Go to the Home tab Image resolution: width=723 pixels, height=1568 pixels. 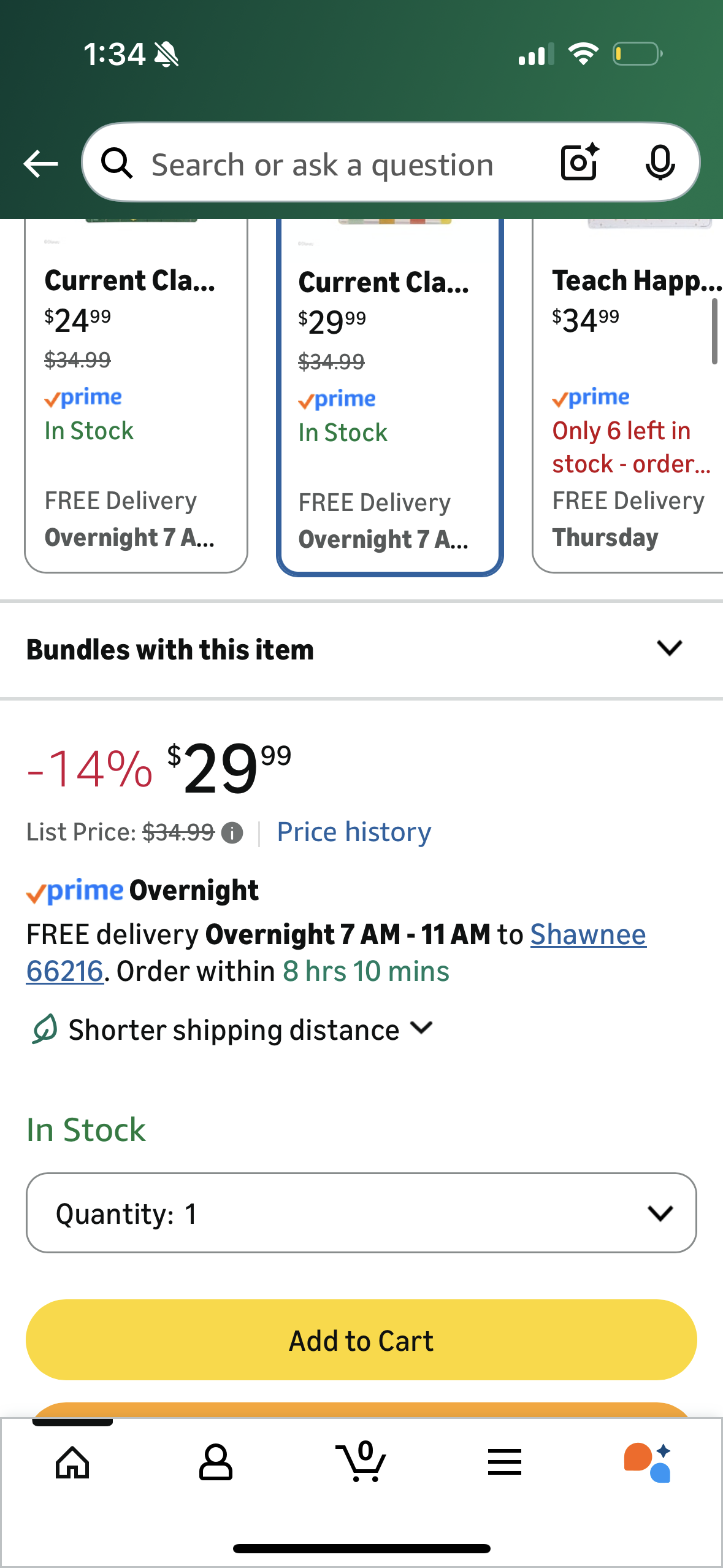pos(72,1462)
